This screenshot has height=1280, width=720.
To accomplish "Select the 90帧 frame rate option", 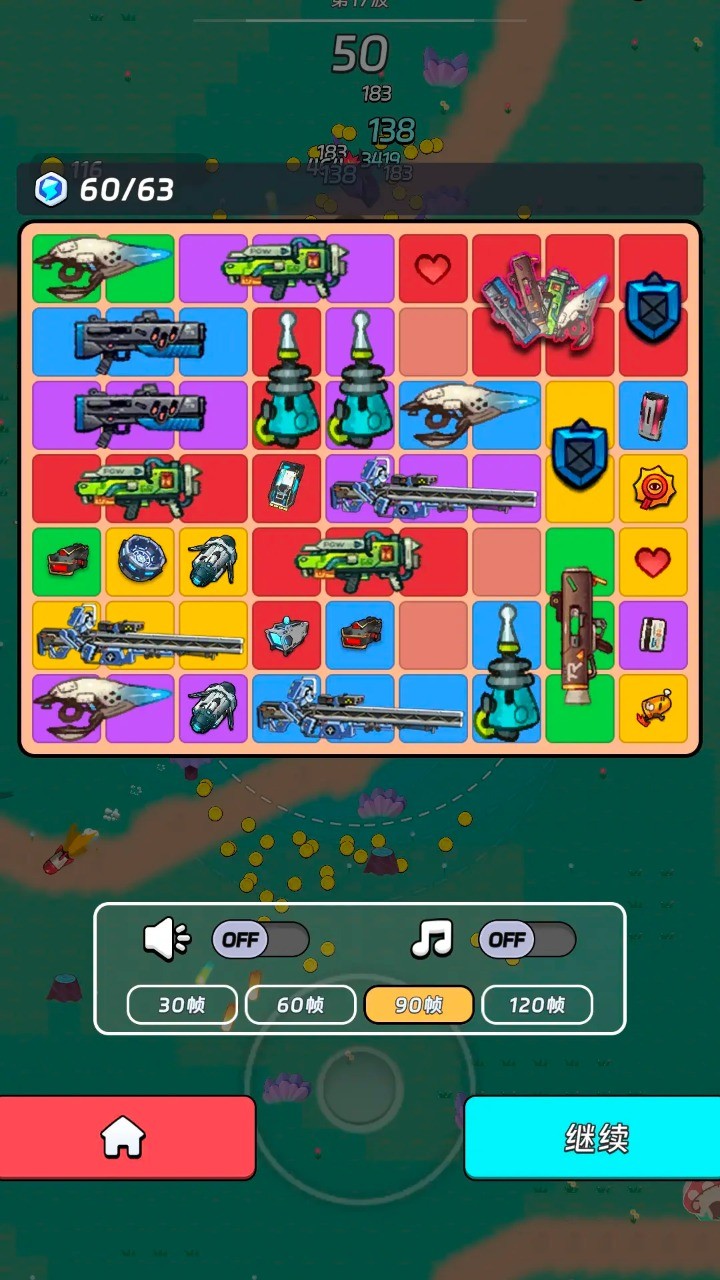I will (x=418, y=1005).
